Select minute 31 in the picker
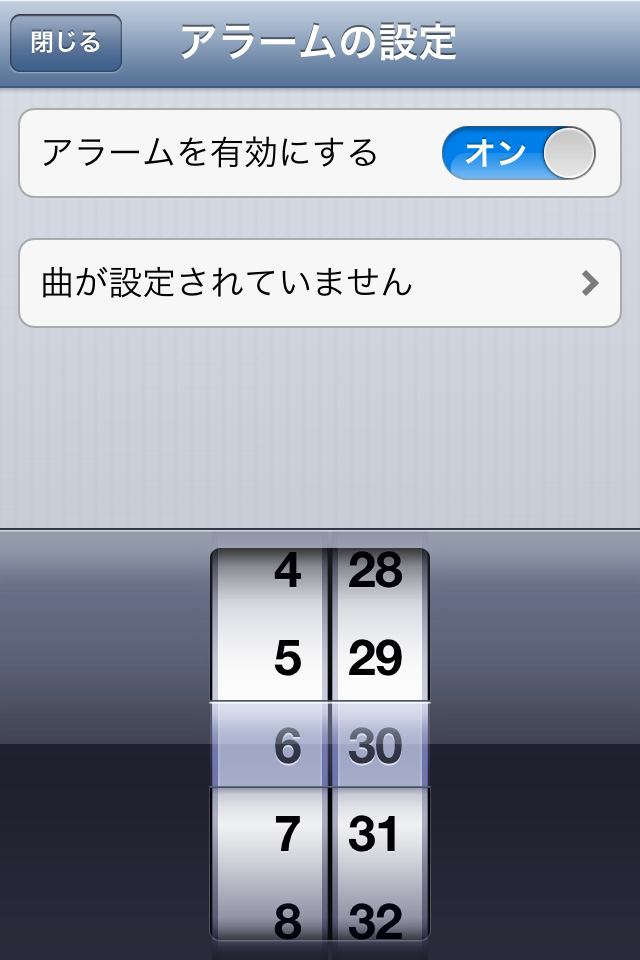 [x=375, y=833]
